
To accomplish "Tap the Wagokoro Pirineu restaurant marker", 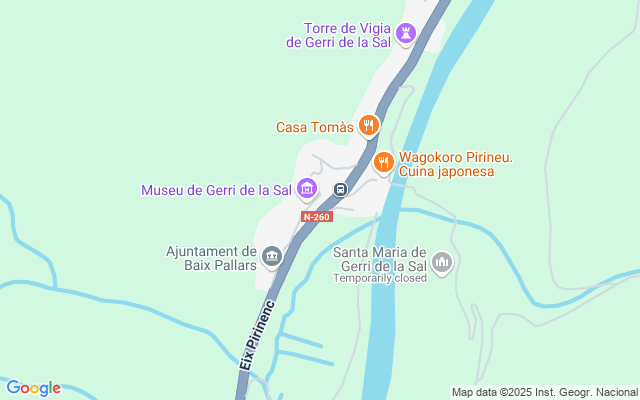I will tap(383, 163).
